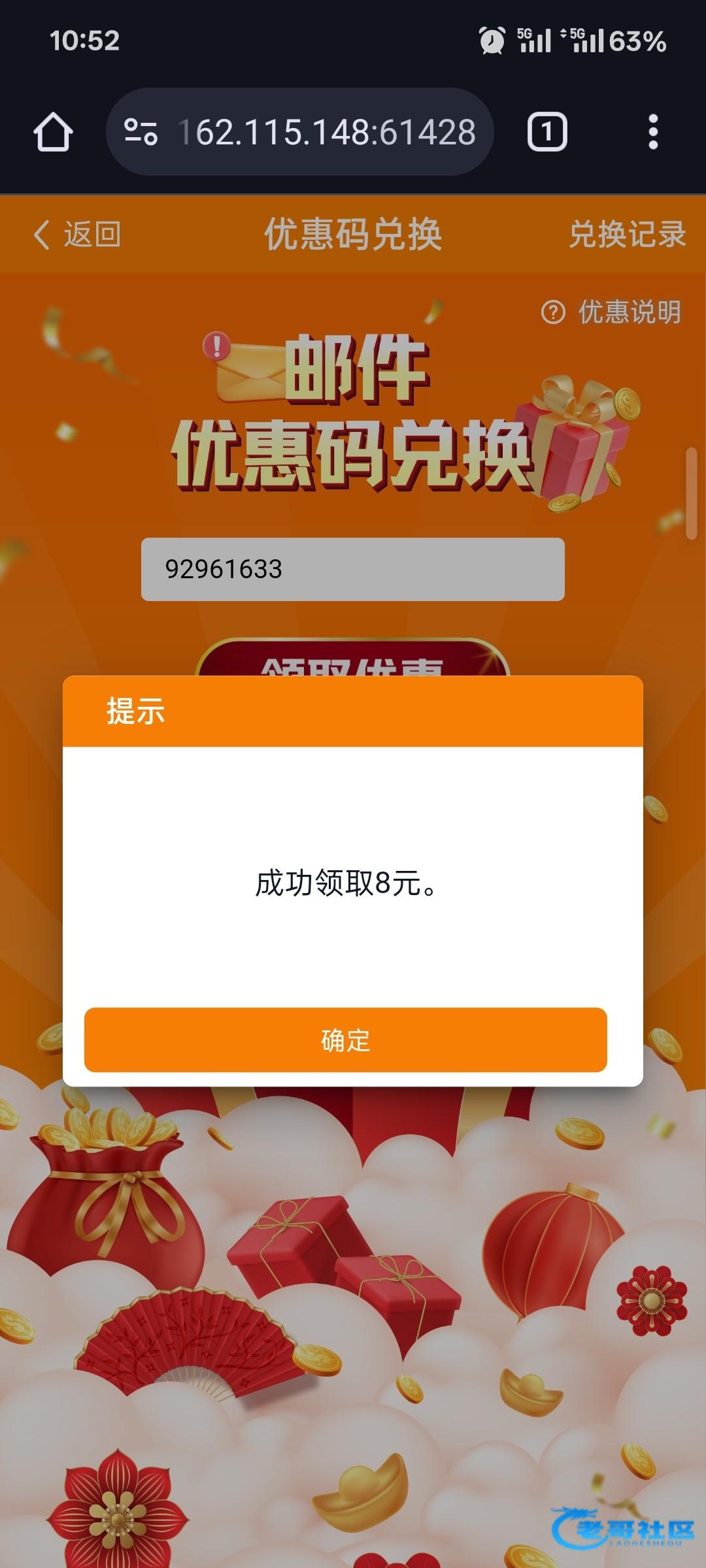The height and width of the screenshot is (1568, 706).
Task: Focus the coupon code input field
Action: (x=352, y=569)
